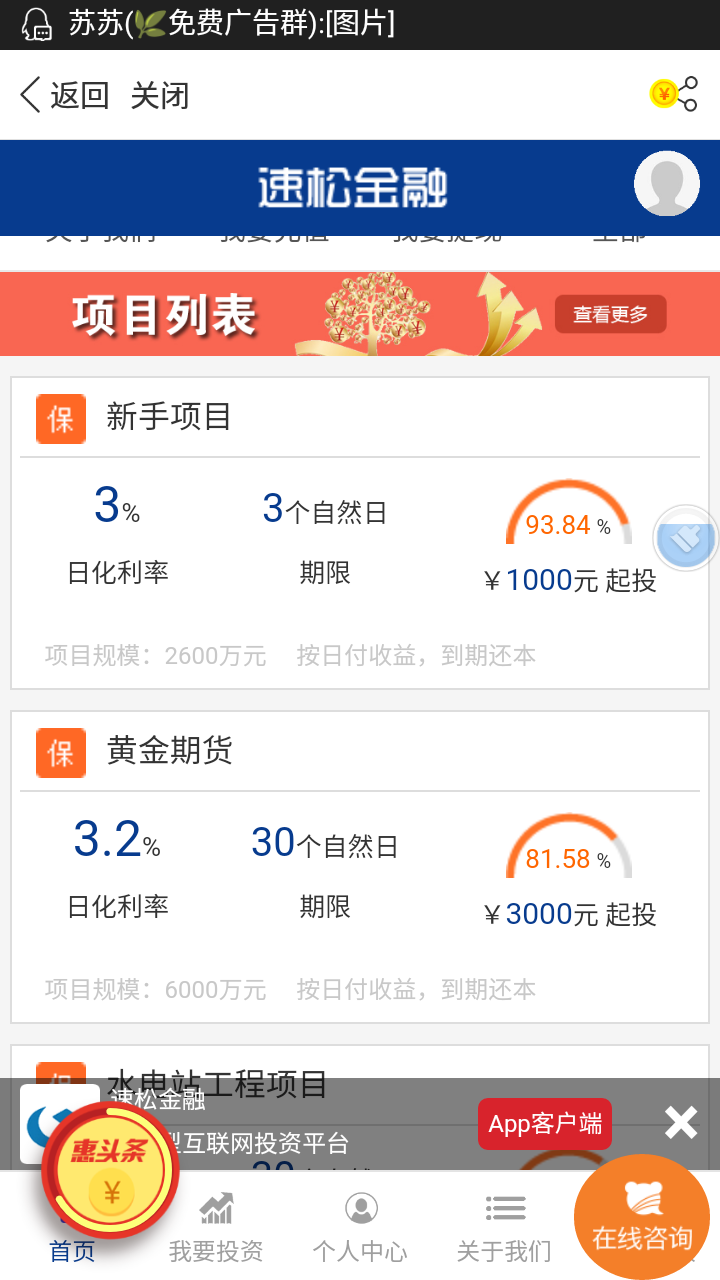Image resolution: width=720 pixels, height=1280 pixels.
Task: Tap the 返回 back button
Action: [x=64, y=96]
